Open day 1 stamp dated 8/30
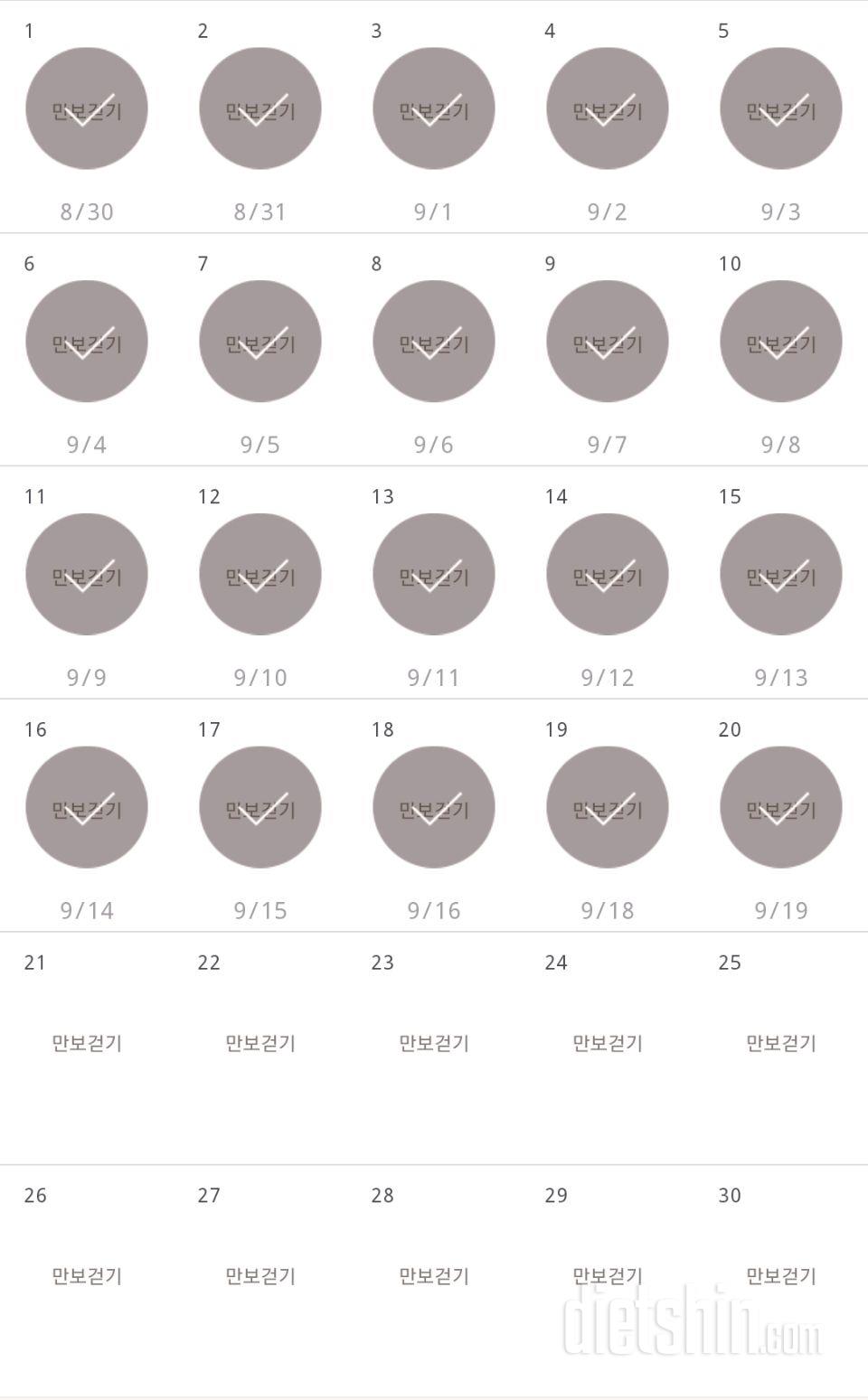The width and height of the screenshot is (868, 1400). (x=87, y=108)
